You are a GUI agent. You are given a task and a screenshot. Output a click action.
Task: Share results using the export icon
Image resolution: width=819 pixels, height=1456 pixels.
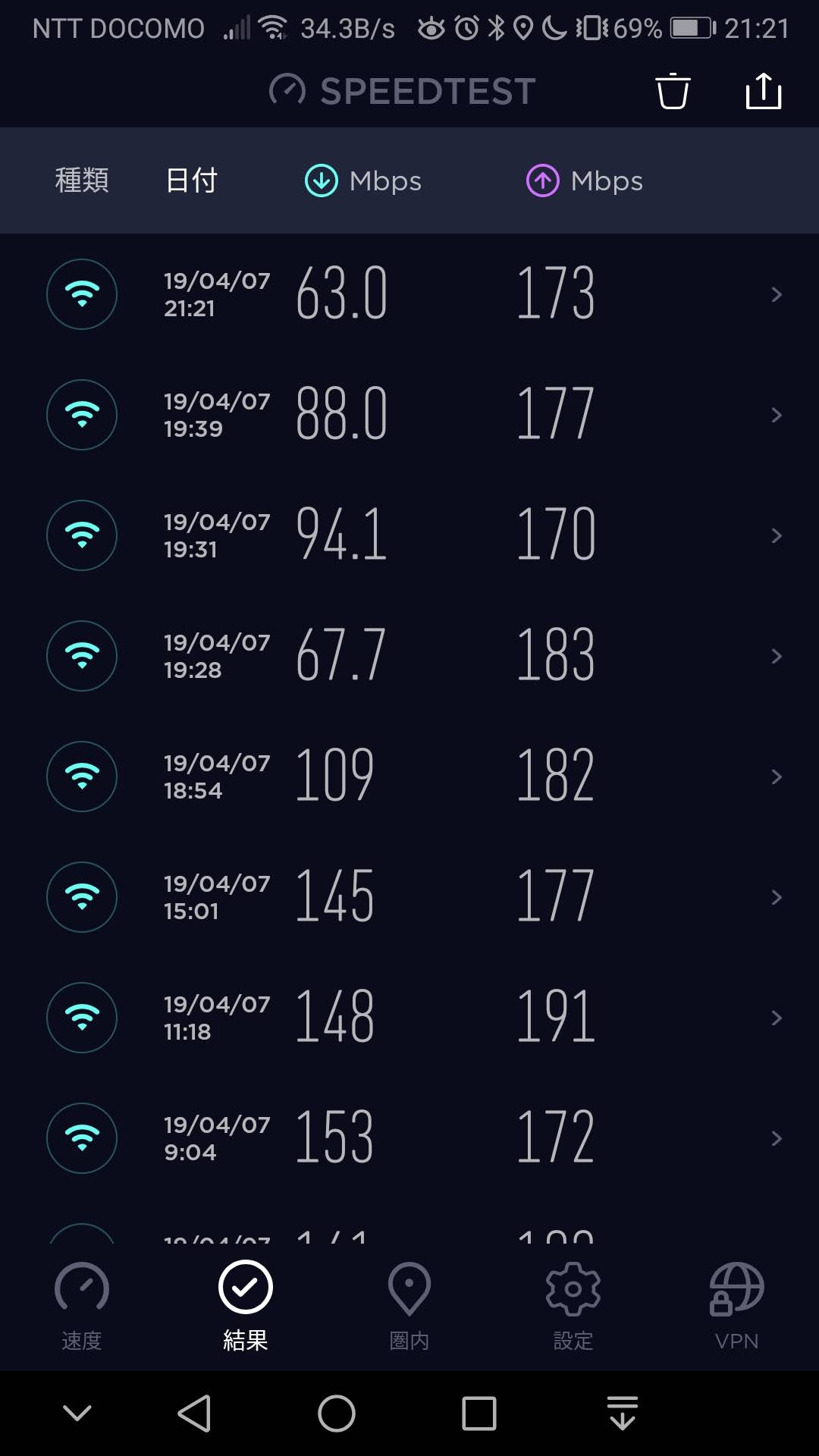coord(763,91)
